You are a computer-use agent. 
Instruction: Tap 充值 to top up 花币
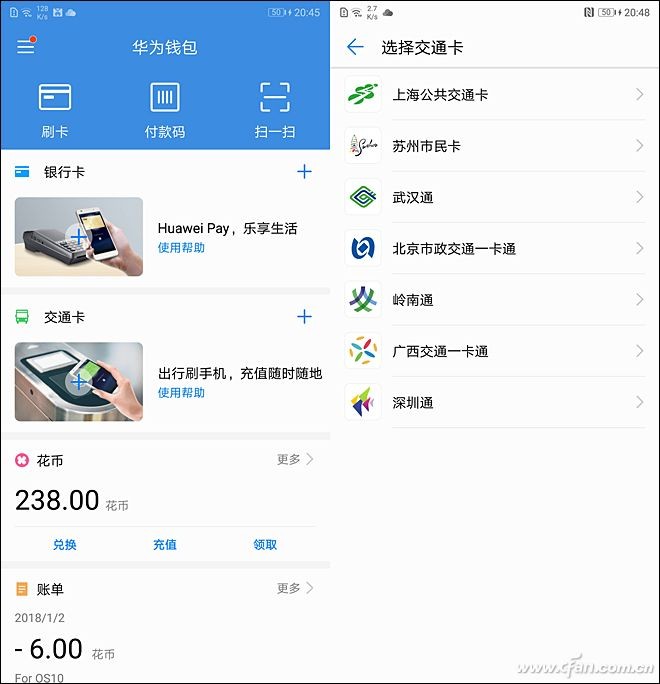point(165,545)
